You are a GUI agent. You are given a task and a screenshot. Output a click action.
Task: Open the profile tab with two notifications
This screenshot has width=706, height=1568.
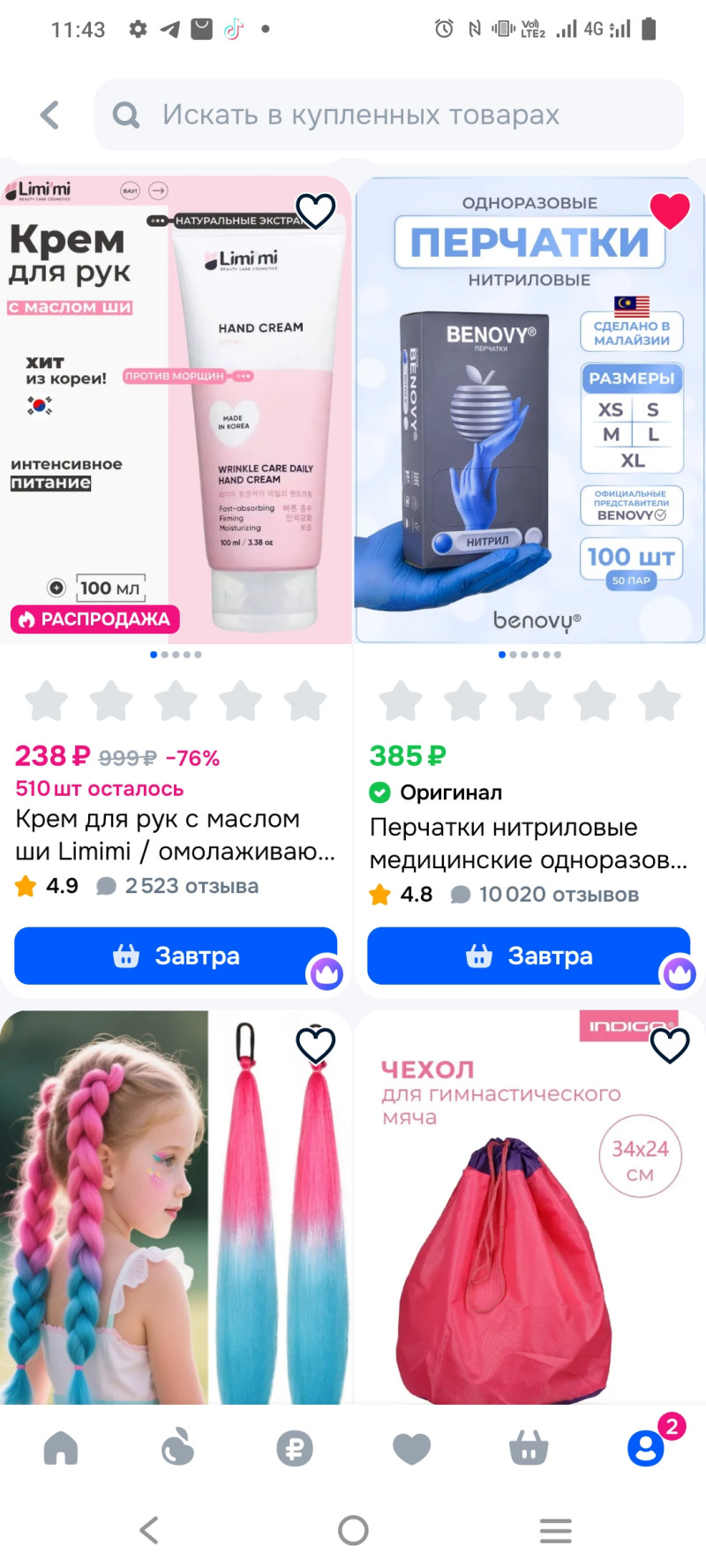(646, 1448)
